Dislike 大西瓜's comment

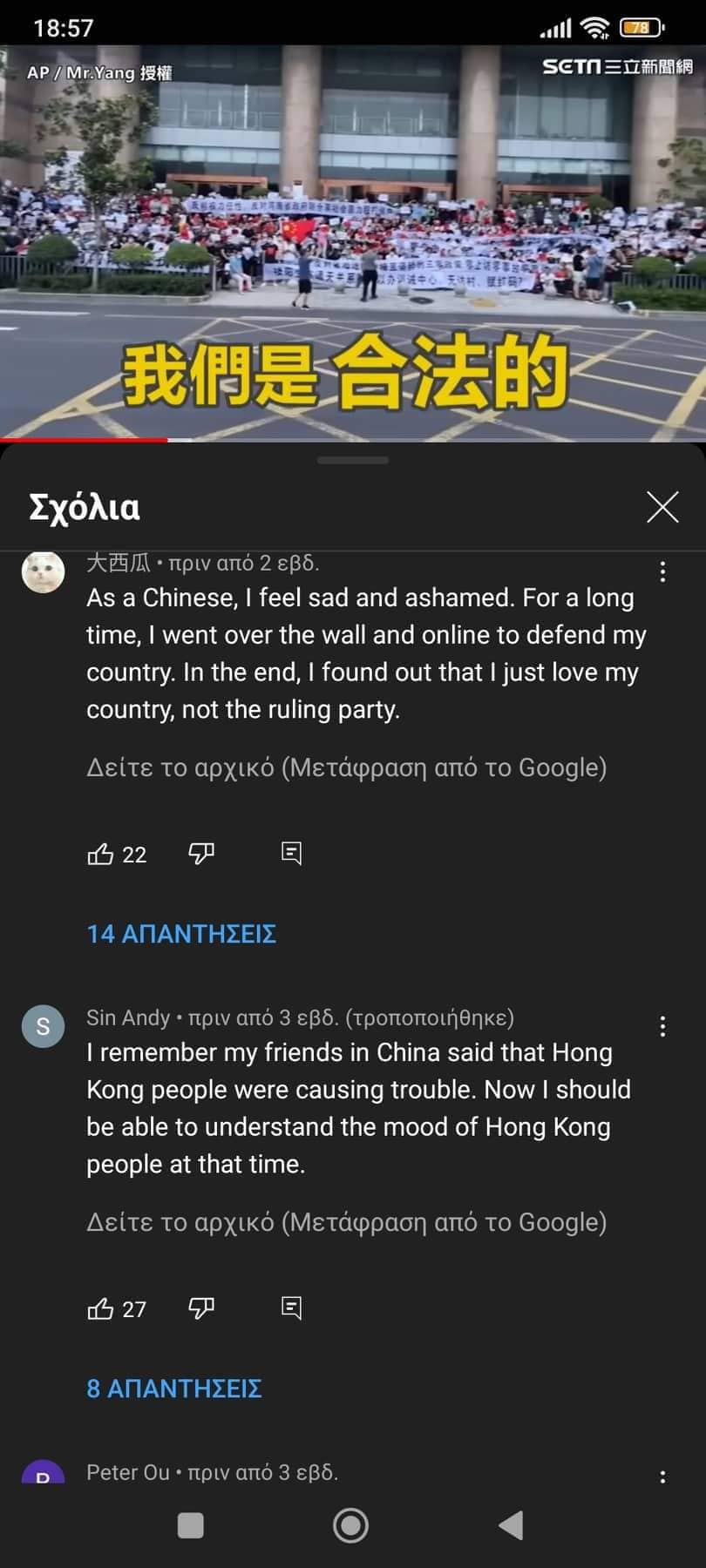tap(201, 854)
